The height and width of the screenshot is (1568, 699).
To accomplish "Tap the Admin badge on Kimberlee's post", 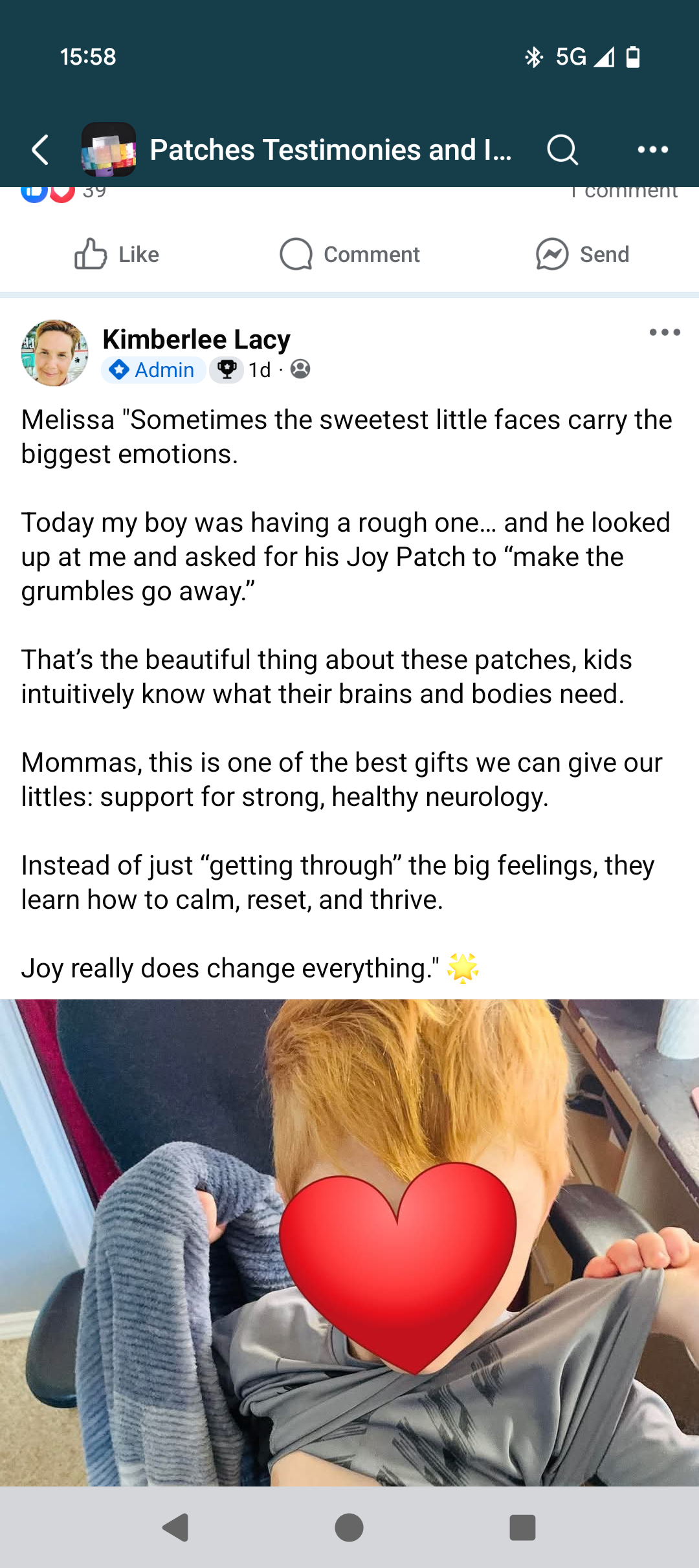I will tap(153, 370).
